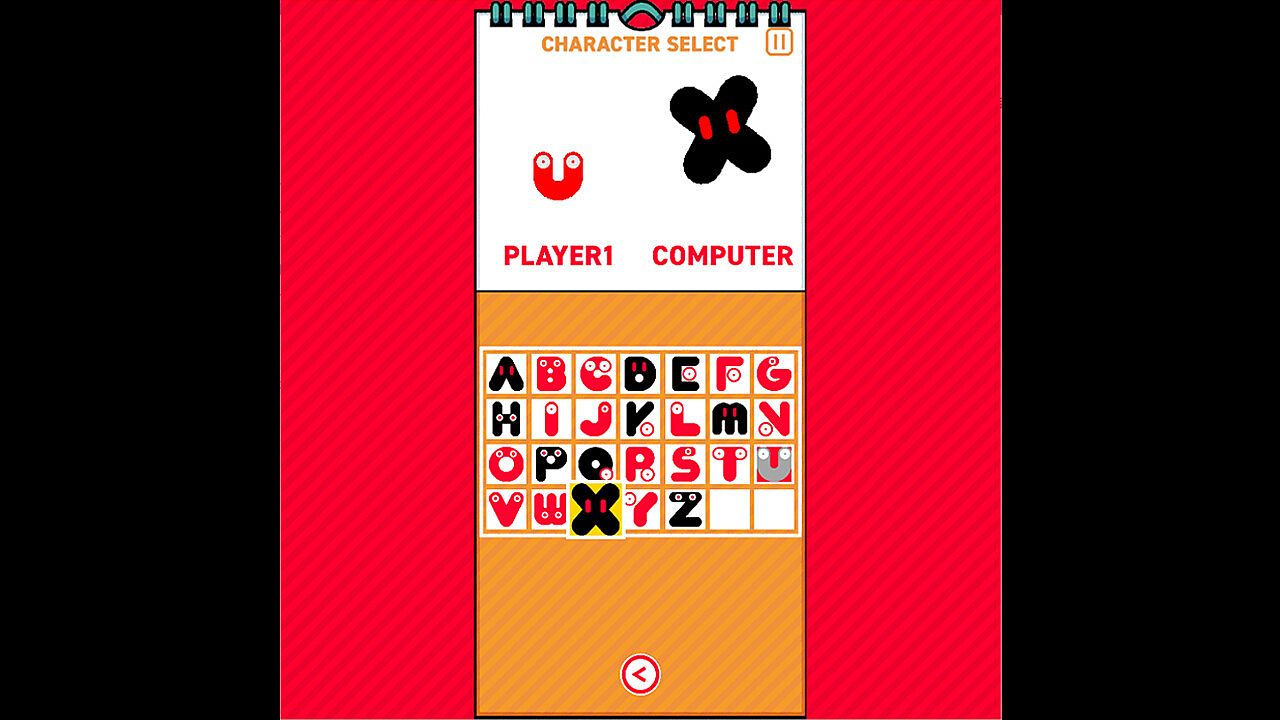This screenshot has width=1280, height=720.
Task: Choose letter Q character
Action: pos(596,464)
